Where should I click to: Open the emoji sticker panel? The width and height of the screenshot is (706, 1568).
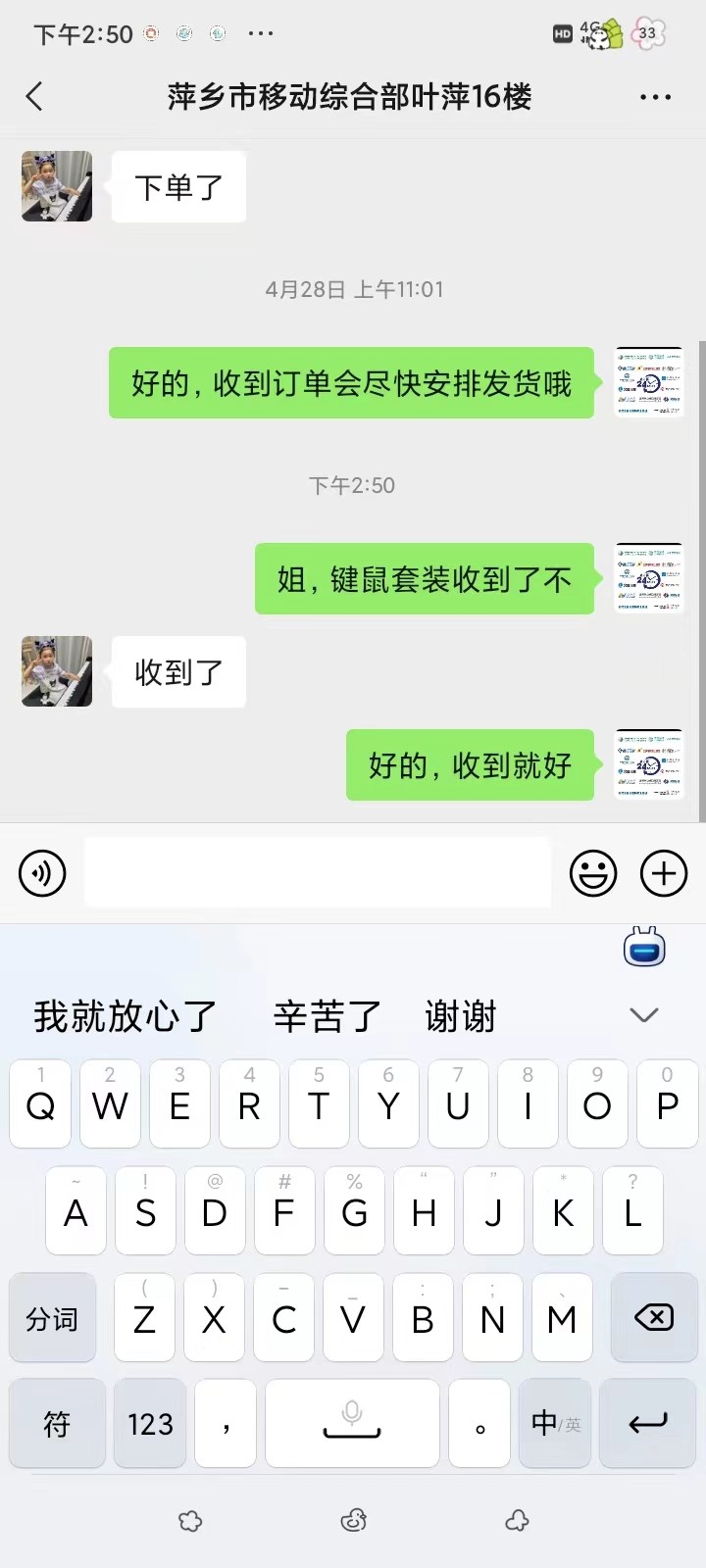click(x=593, y=873)
